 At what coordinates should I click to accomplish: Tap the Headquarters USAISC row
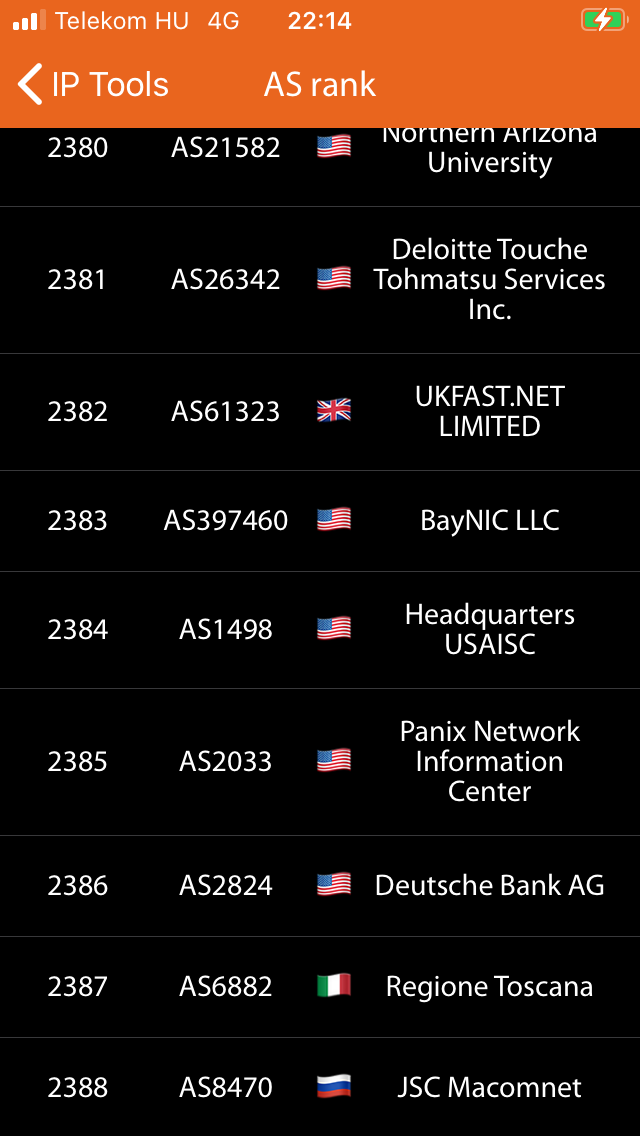click(x=320, y=630)
